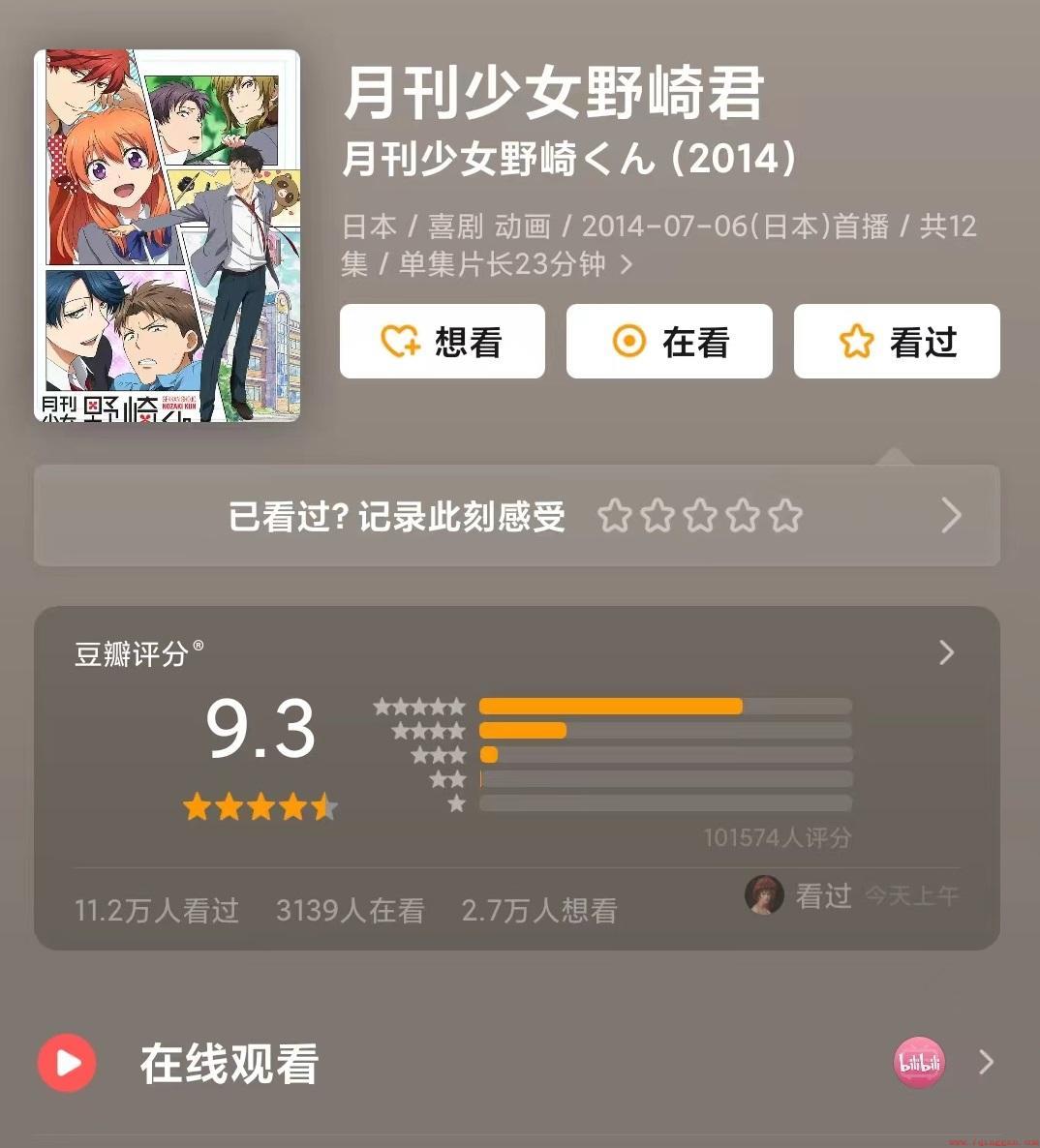Mark as 想看 (want to watch)

click(442, 342)
